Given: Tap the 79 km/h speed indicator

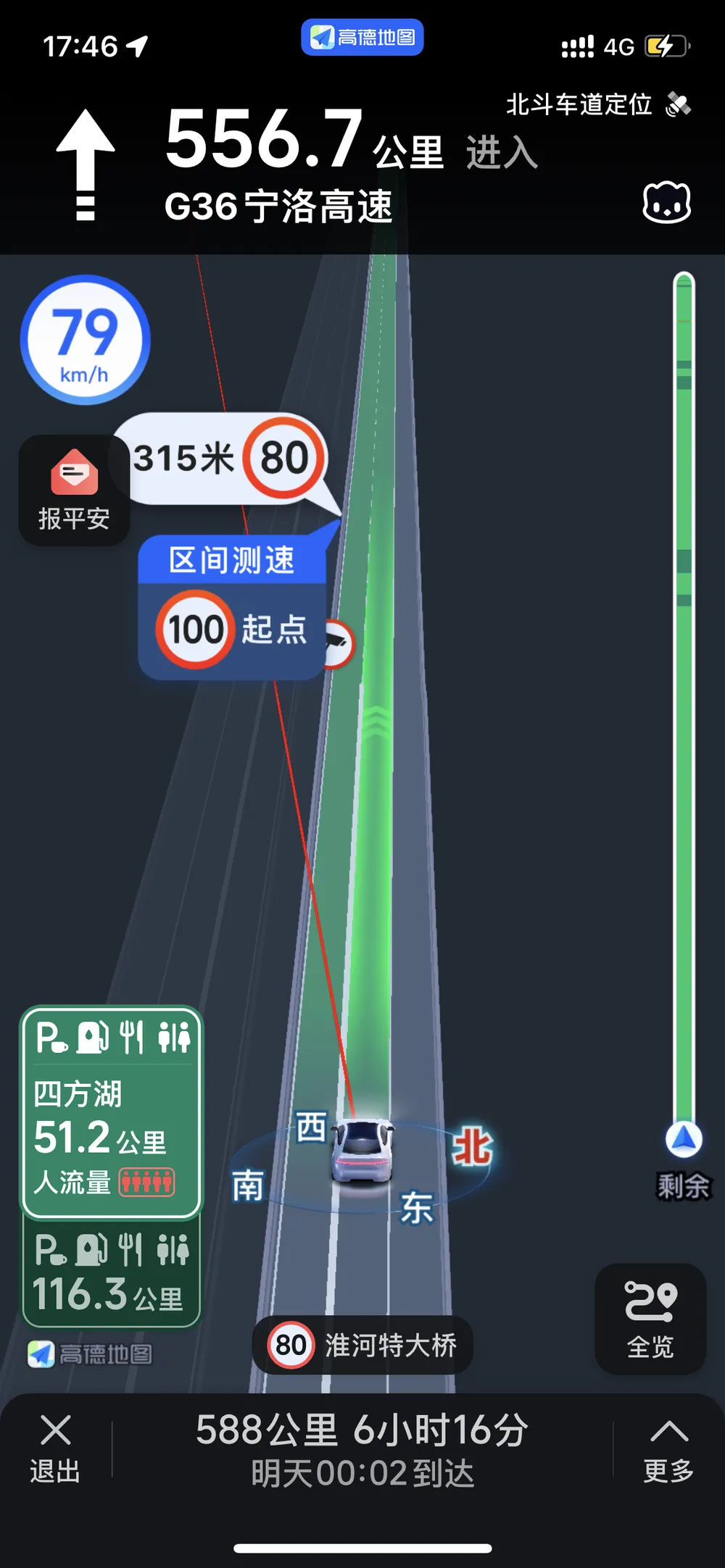Looking at the screenshot, I should 86,340.
